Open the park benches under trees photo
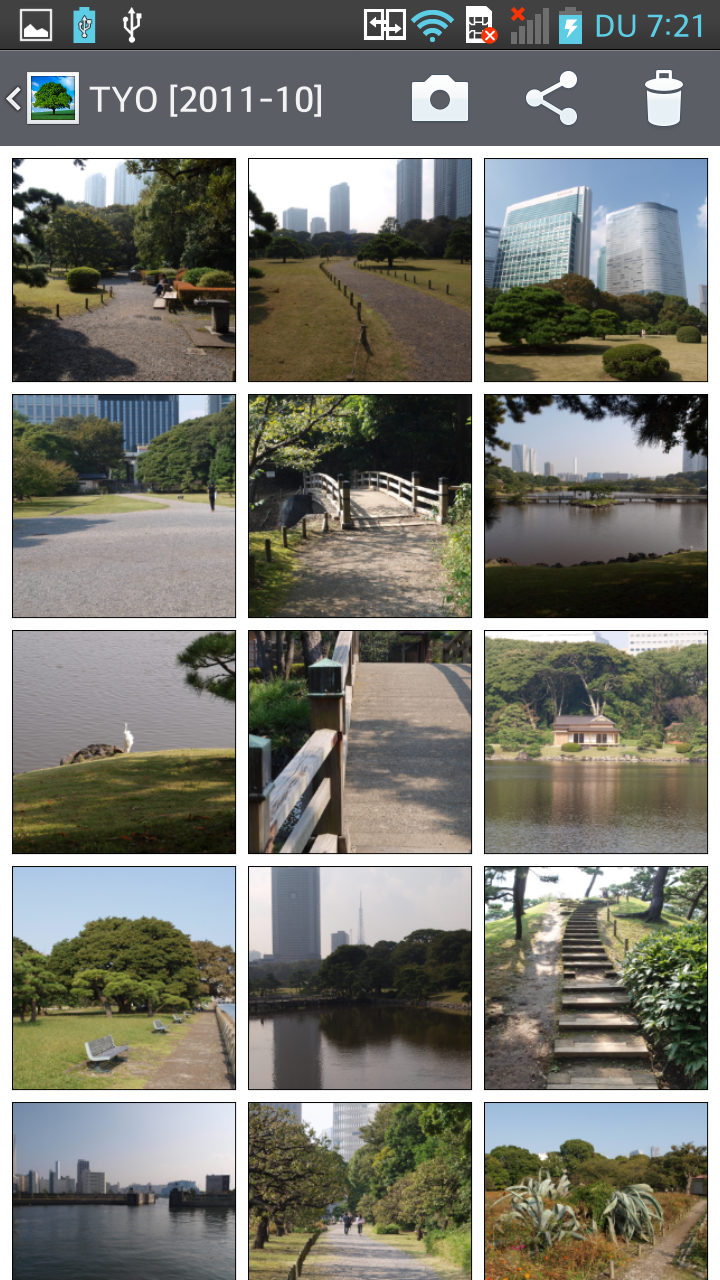 pos(124,978)
